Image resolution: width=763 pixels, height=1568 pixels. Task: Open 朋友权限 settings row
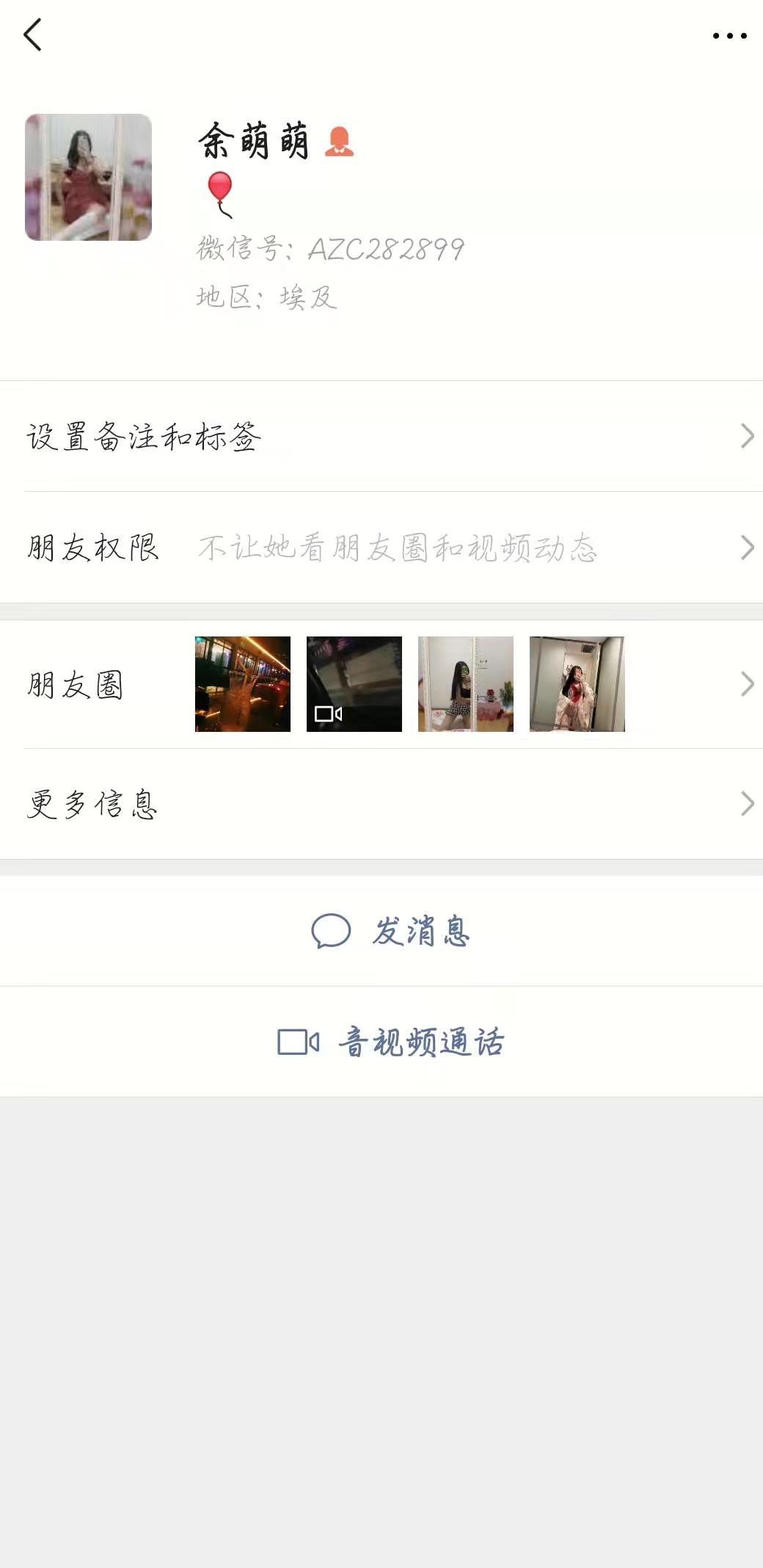381,548
